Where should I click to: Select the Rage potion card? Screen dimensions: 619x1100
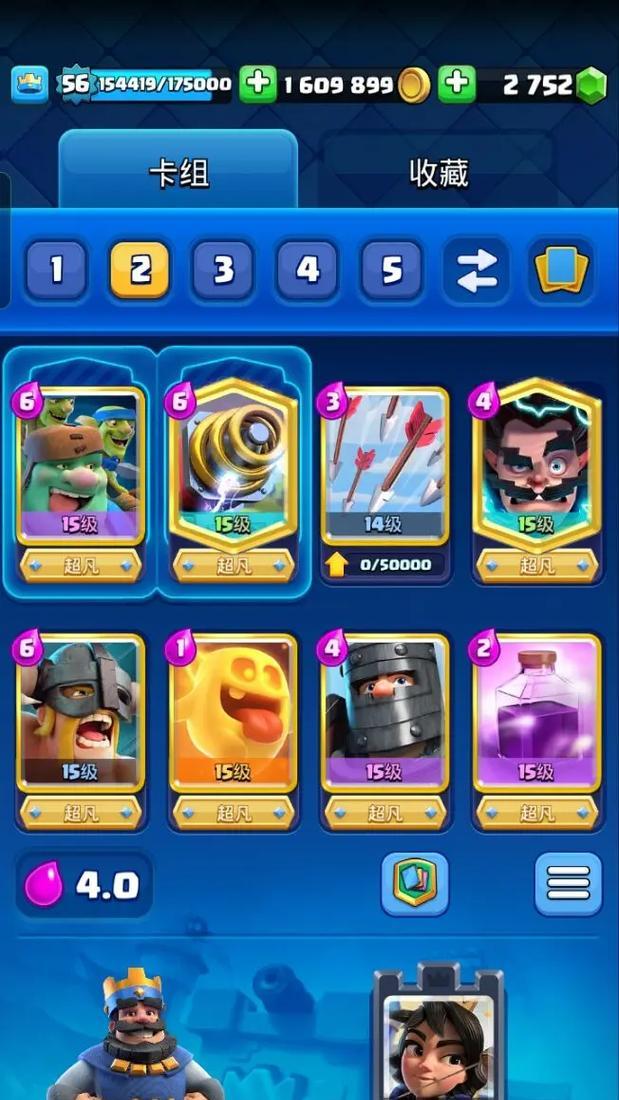(x=538, y=732)
